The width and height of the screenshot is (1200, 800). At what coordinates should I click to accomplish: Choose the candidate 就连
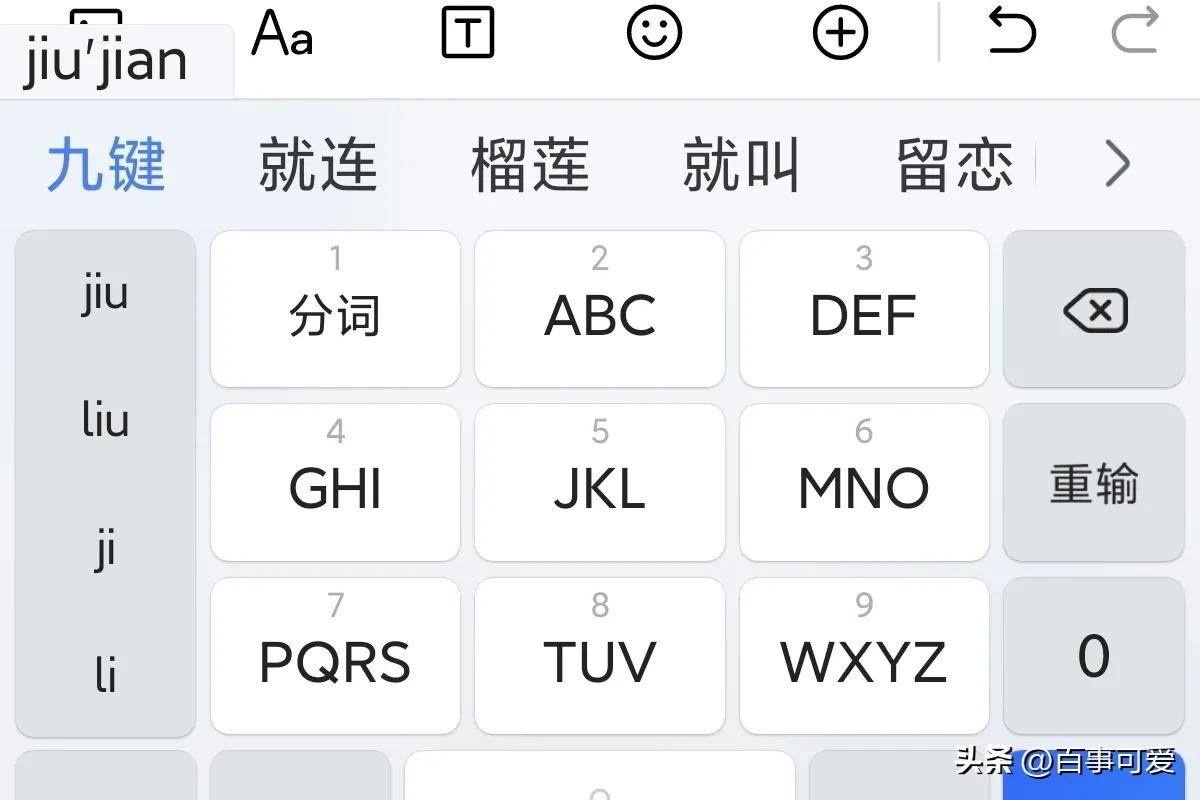[318, 166]
